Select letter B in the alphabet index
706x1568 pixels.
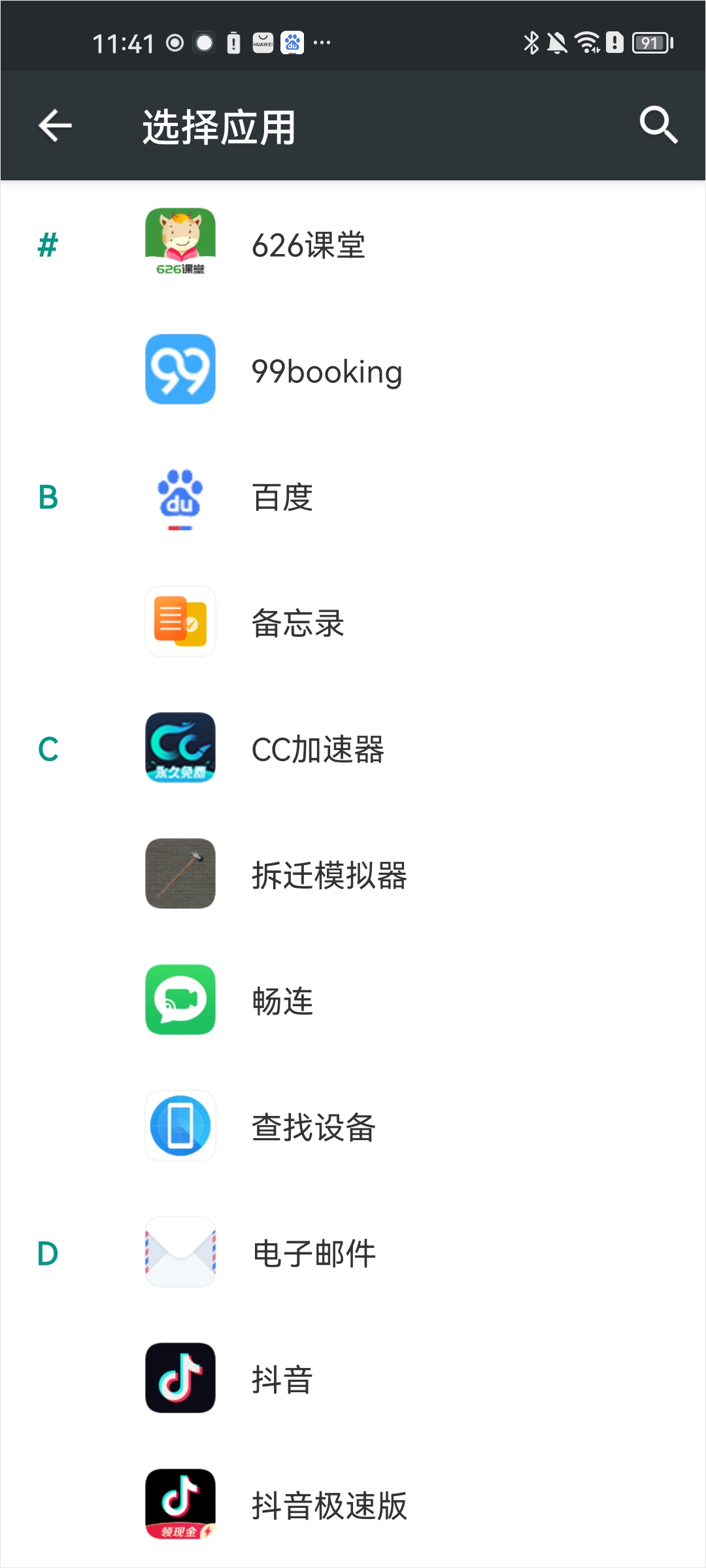pyautogui.click(x=48, y=498)
